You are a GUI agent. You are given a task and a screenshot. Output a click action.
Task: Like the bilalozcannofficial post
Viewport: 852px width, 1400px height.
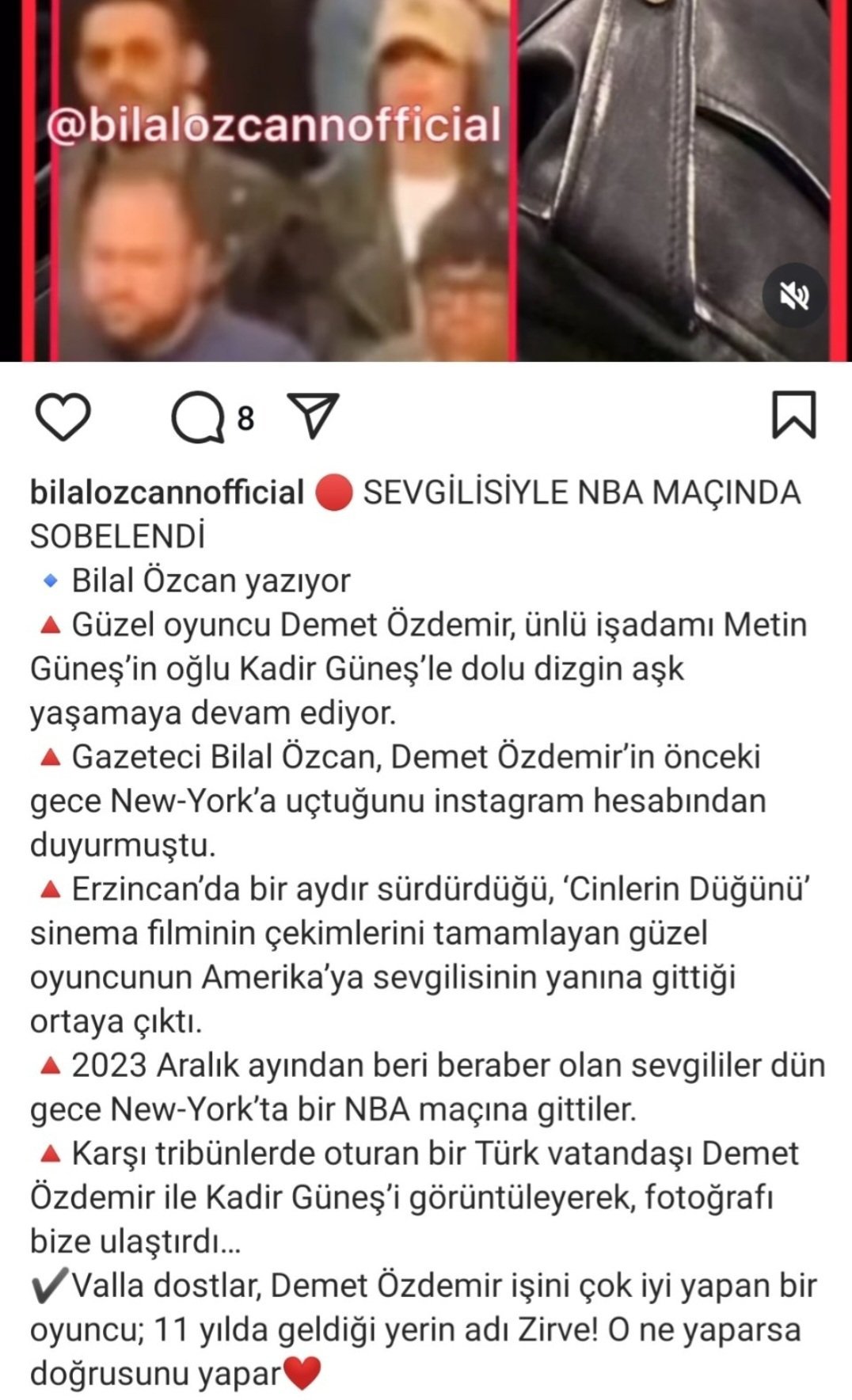tap(63, 417)
